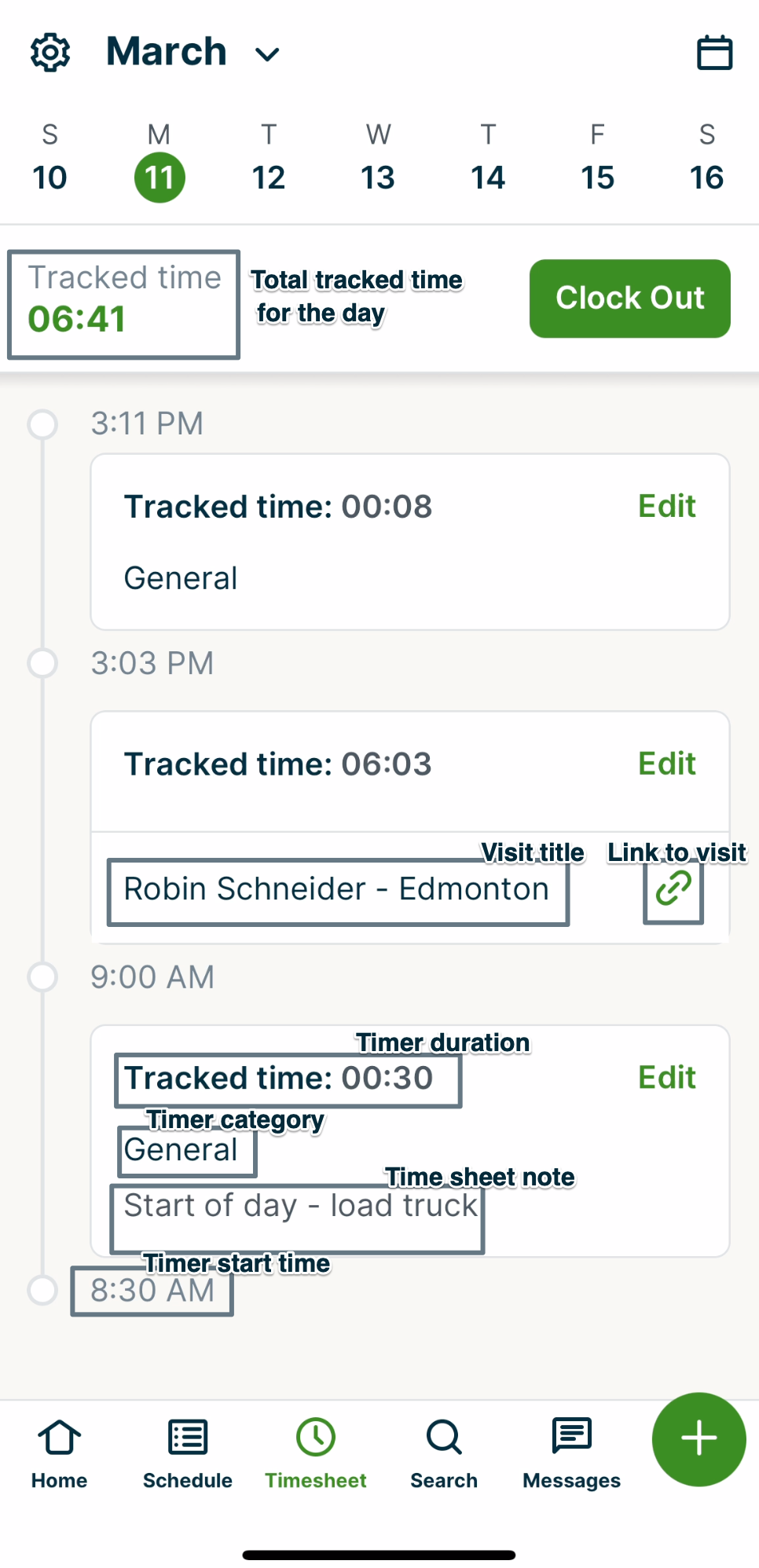Edit the 00:30 General timer entry
The width and height of the screenshot is (759, 1568).
(x=666, y=1077)
